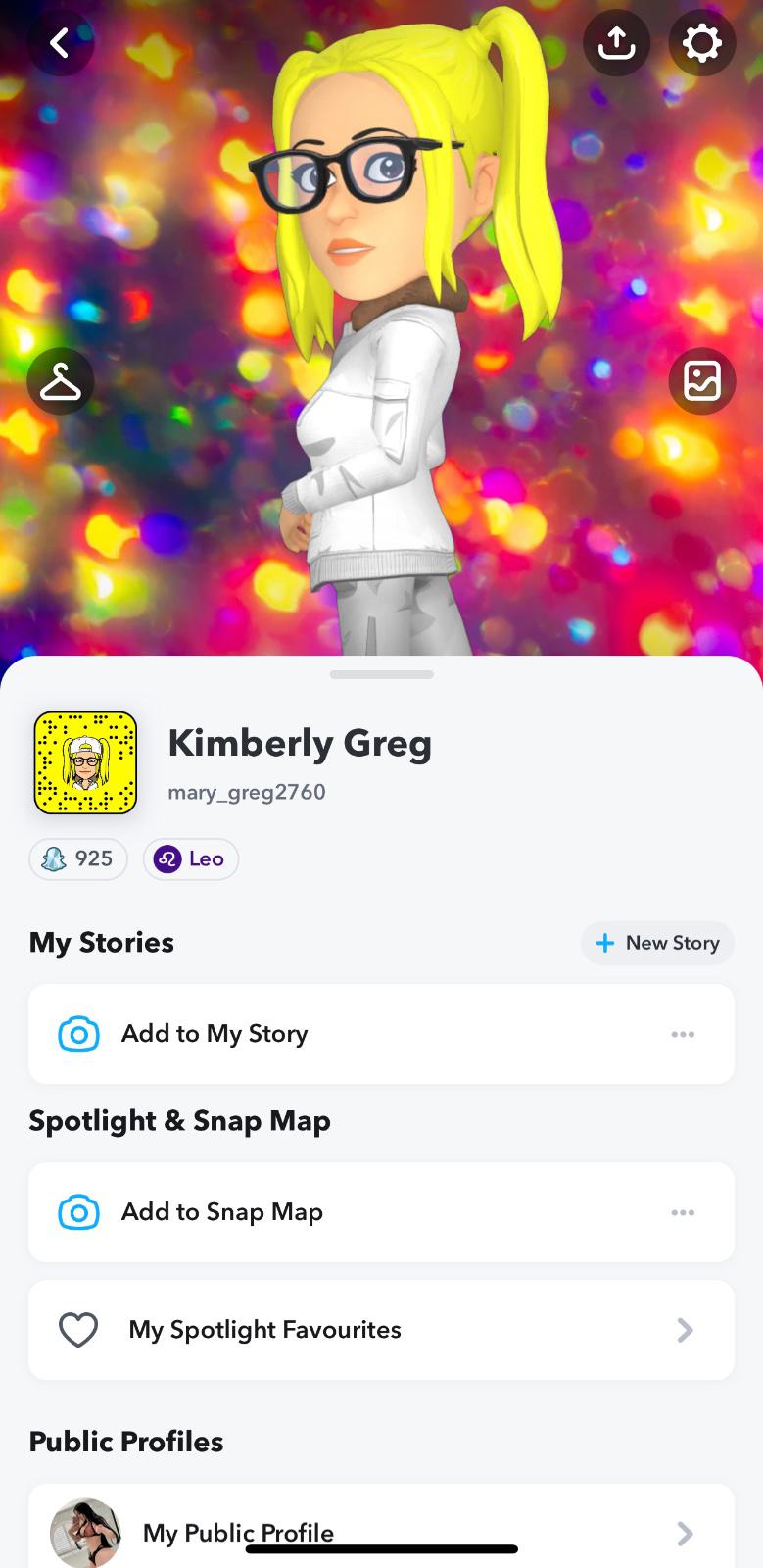Change profile background with the image icon
Image resolution: width=763 pixels, height=1568 pixels.
pyautogui.click(x=702, y=381)
